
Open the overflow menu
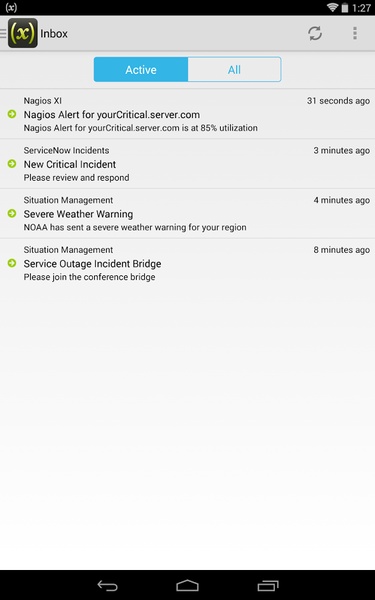[x=355, y=34]
